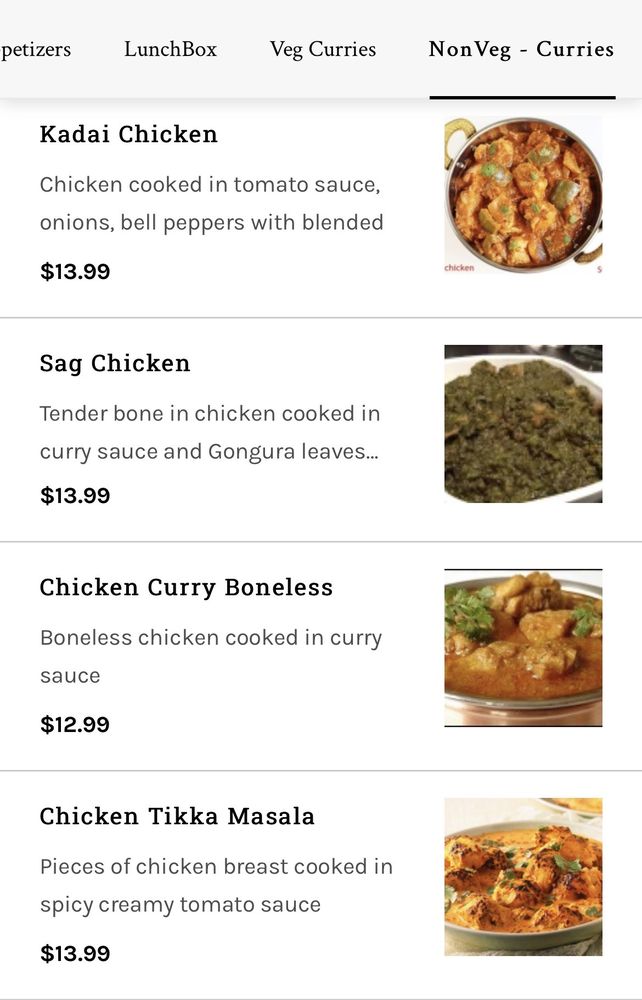Select the NonVeg - Curries tab

521,49
